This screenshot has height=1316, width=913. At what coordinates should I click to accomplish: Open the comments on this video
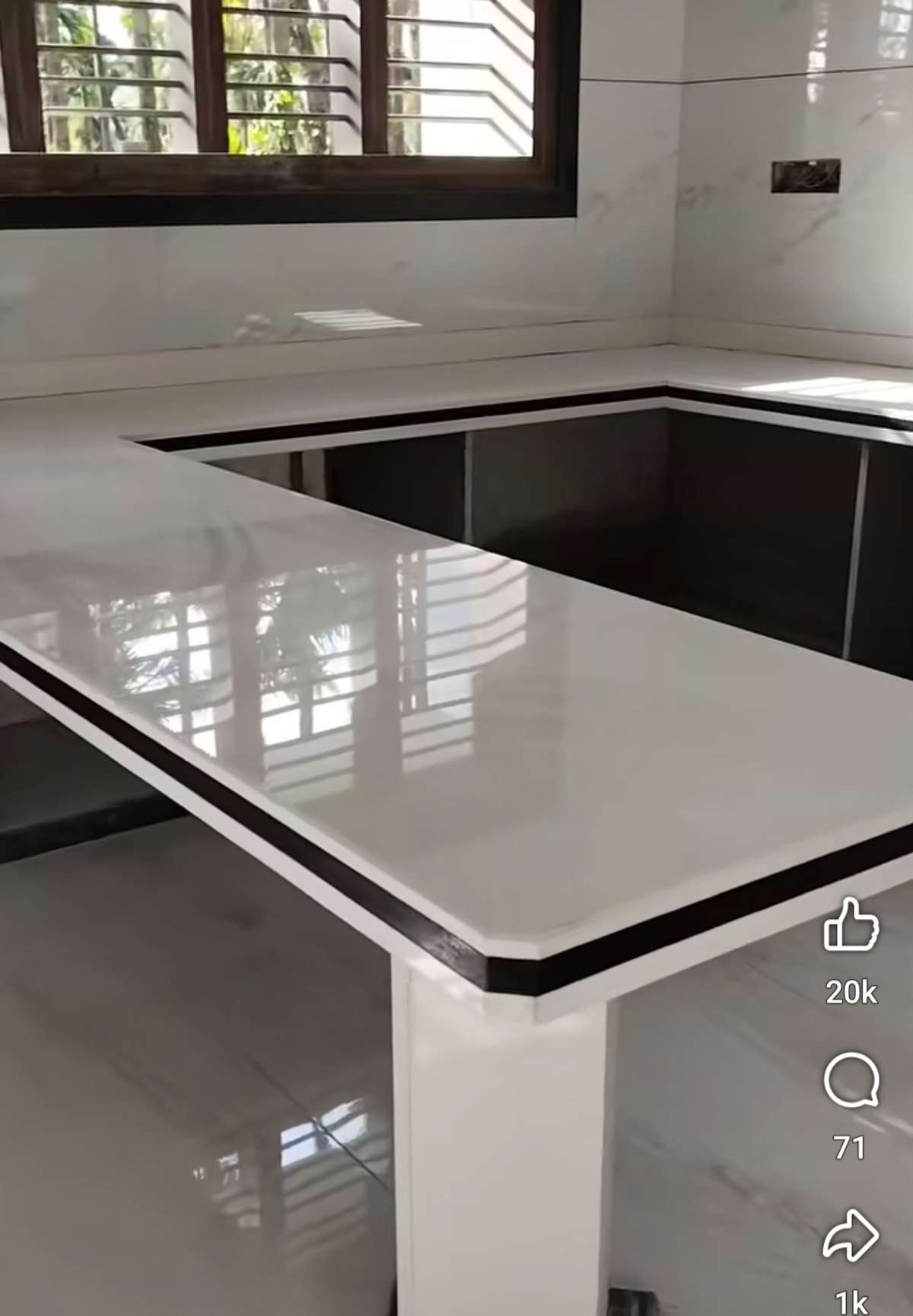851,1079
